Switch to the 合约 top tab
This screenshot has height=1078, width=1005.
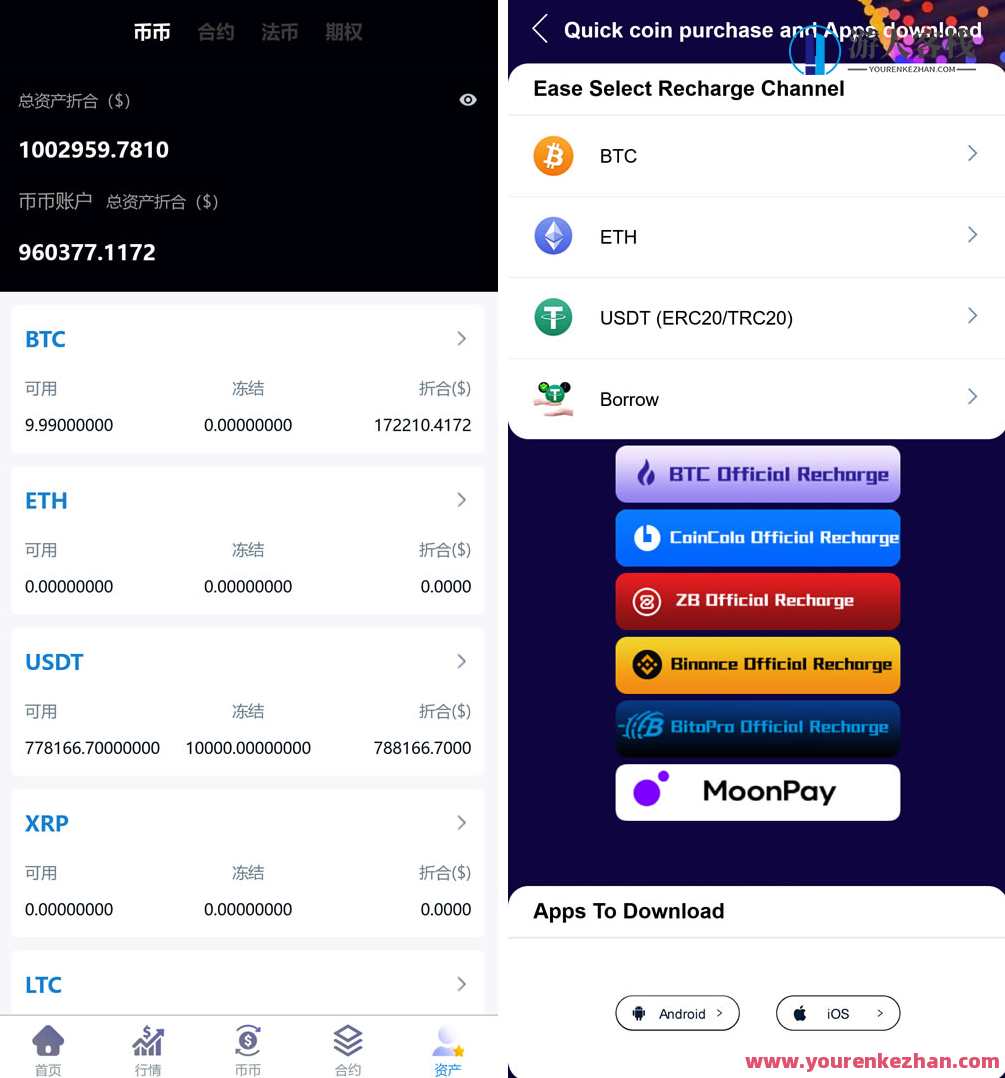[x=216, y=32]
